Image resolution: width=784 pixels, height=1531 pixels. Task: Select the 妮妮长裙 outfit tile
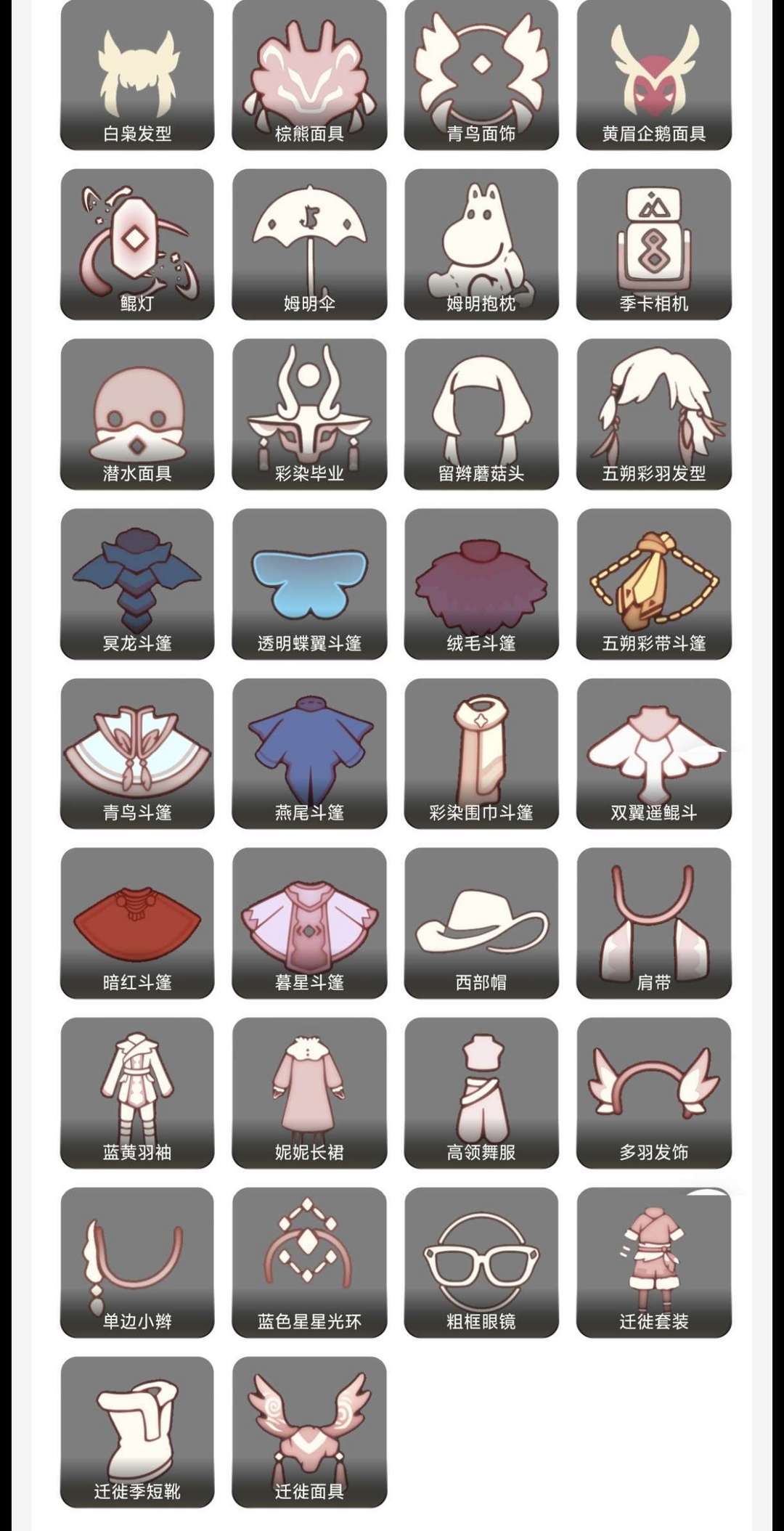click(x=309, y=1093)
